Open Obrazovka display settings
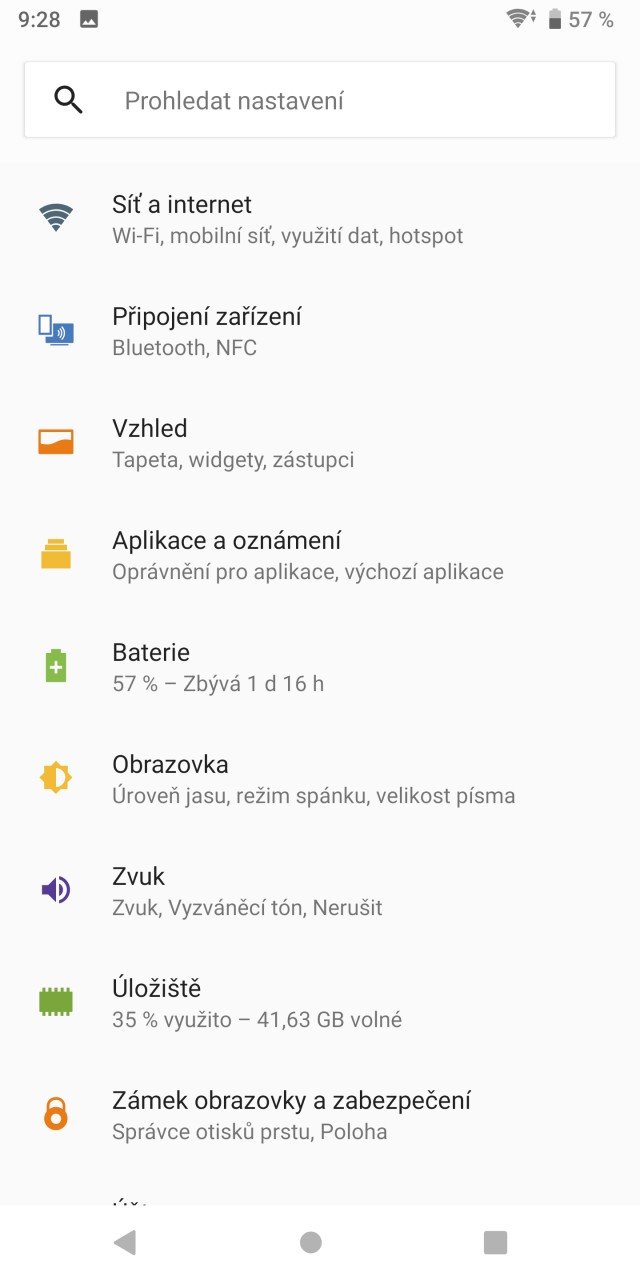The width and height of the screenshot is (640, 1280). (320, 779)
